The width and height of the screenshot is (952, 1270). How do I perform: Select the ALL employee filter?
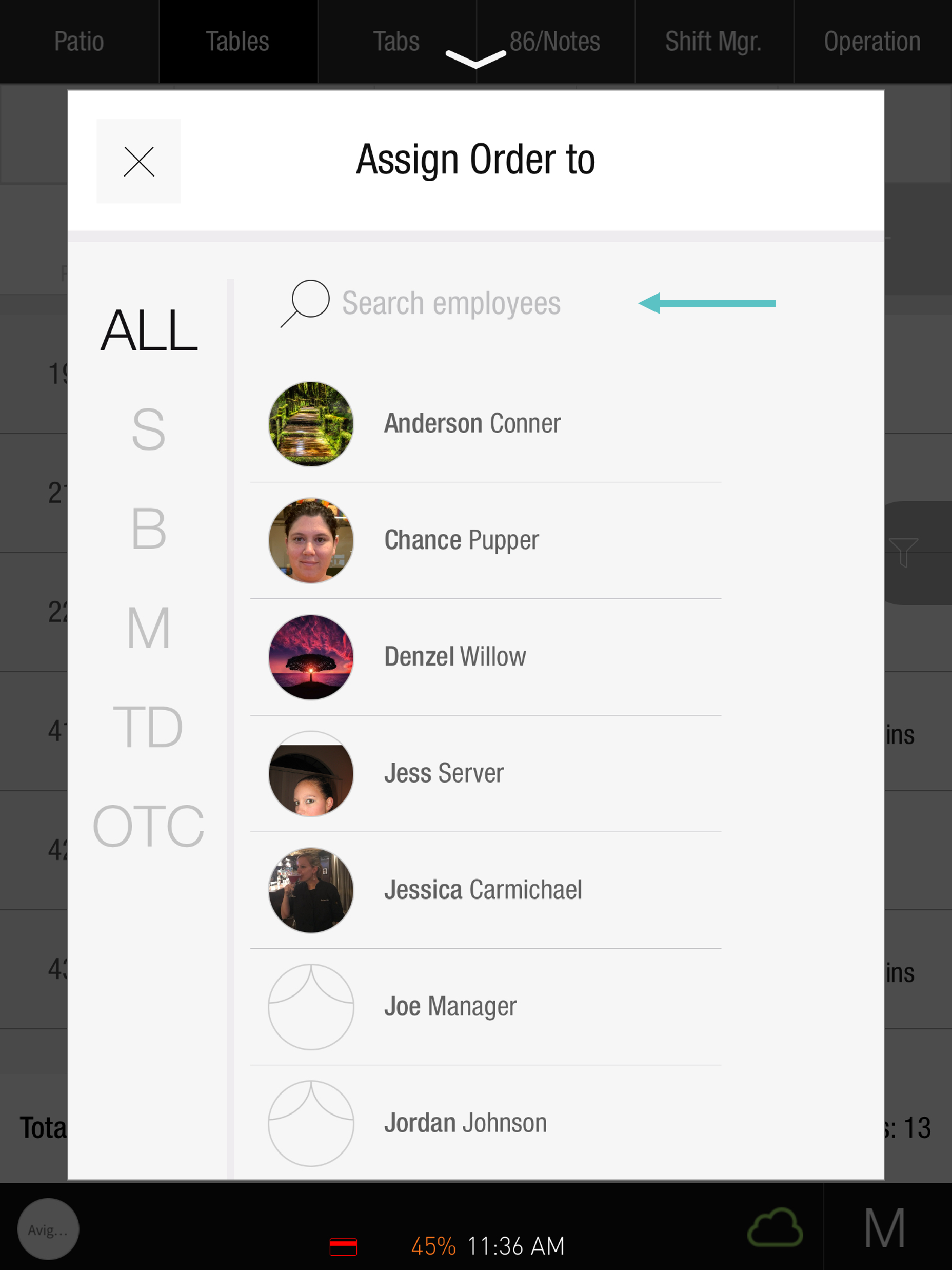point(149,330)
